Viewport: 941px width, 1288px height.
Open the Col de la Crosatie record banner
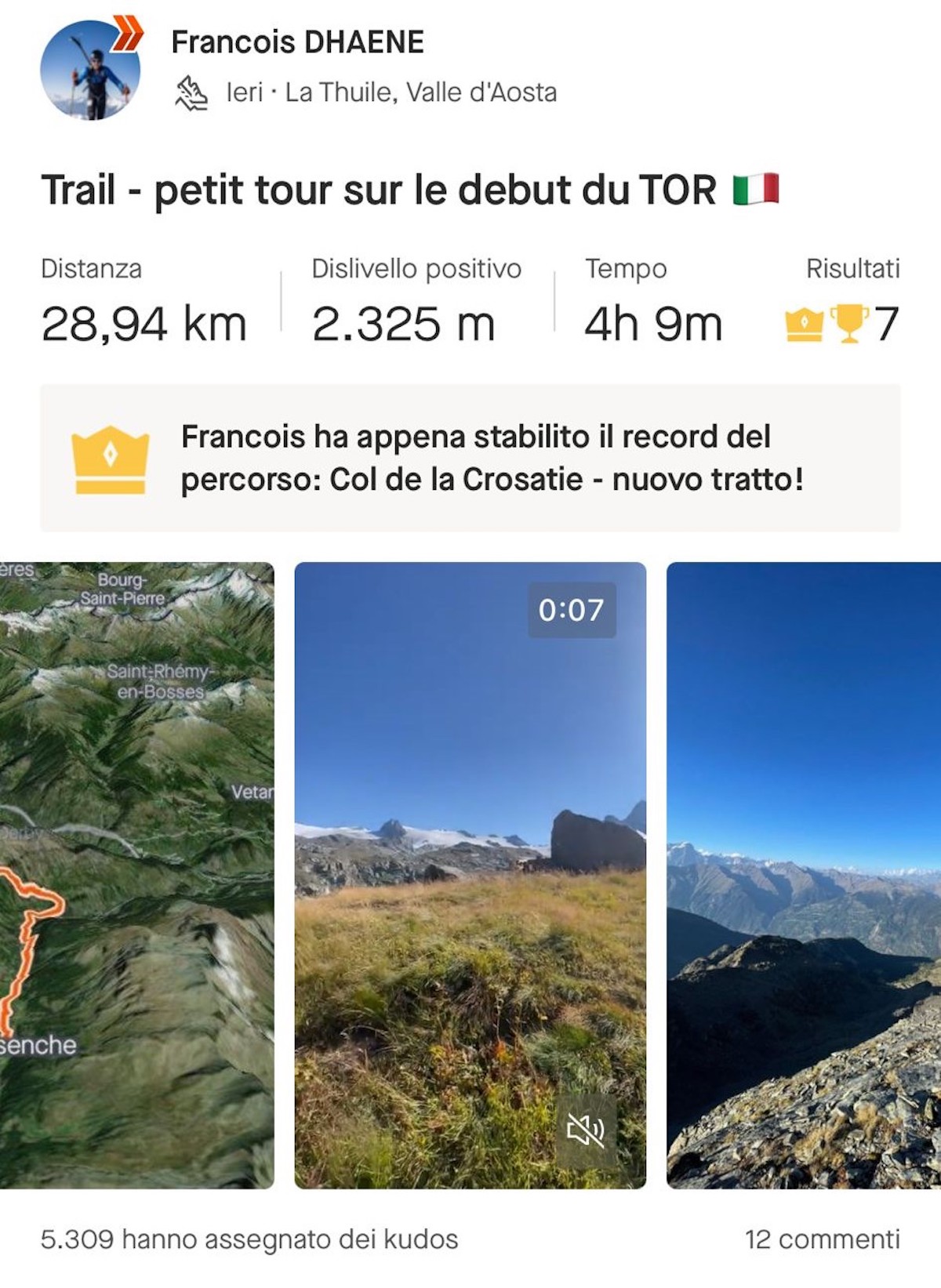(x=470, y=458)
